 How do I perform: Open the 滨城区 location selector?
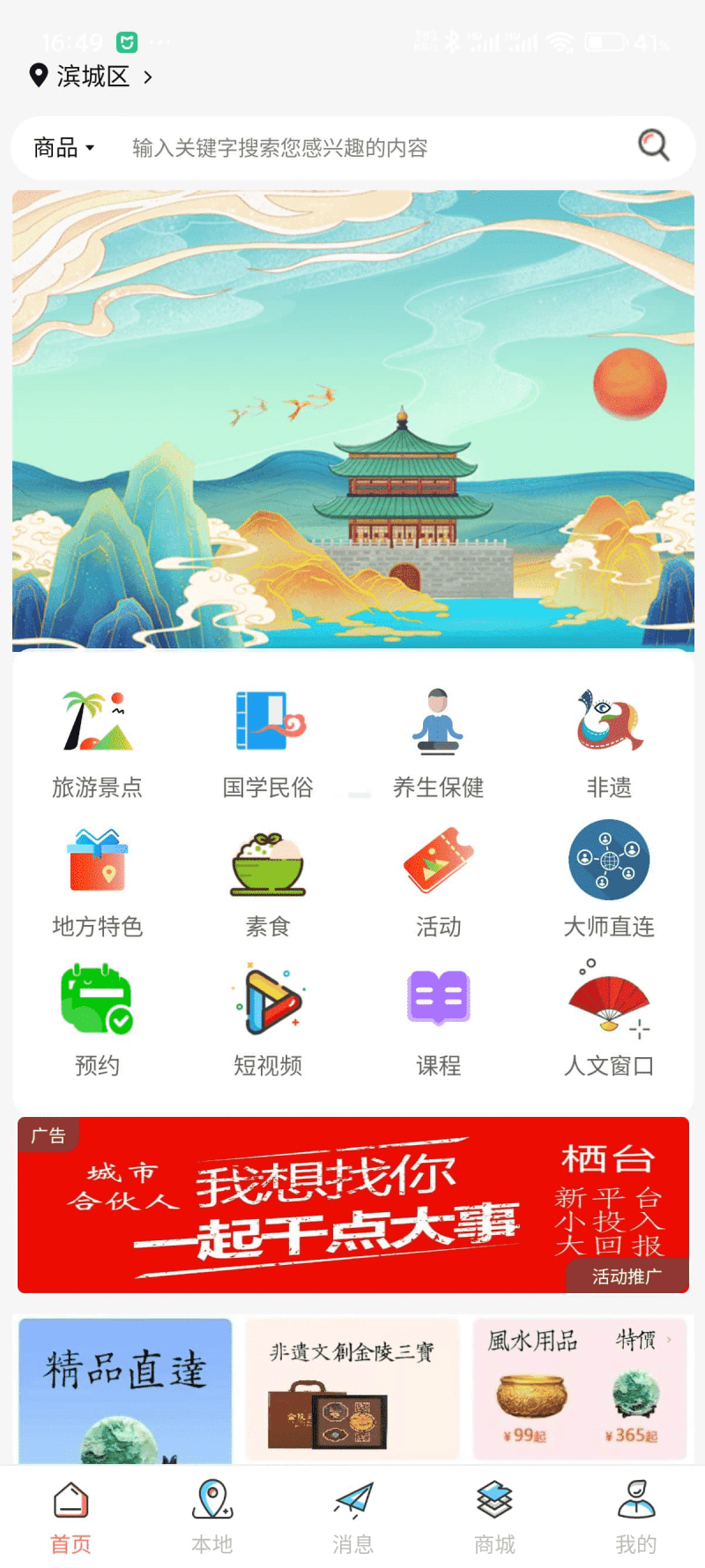click(91, 77)
